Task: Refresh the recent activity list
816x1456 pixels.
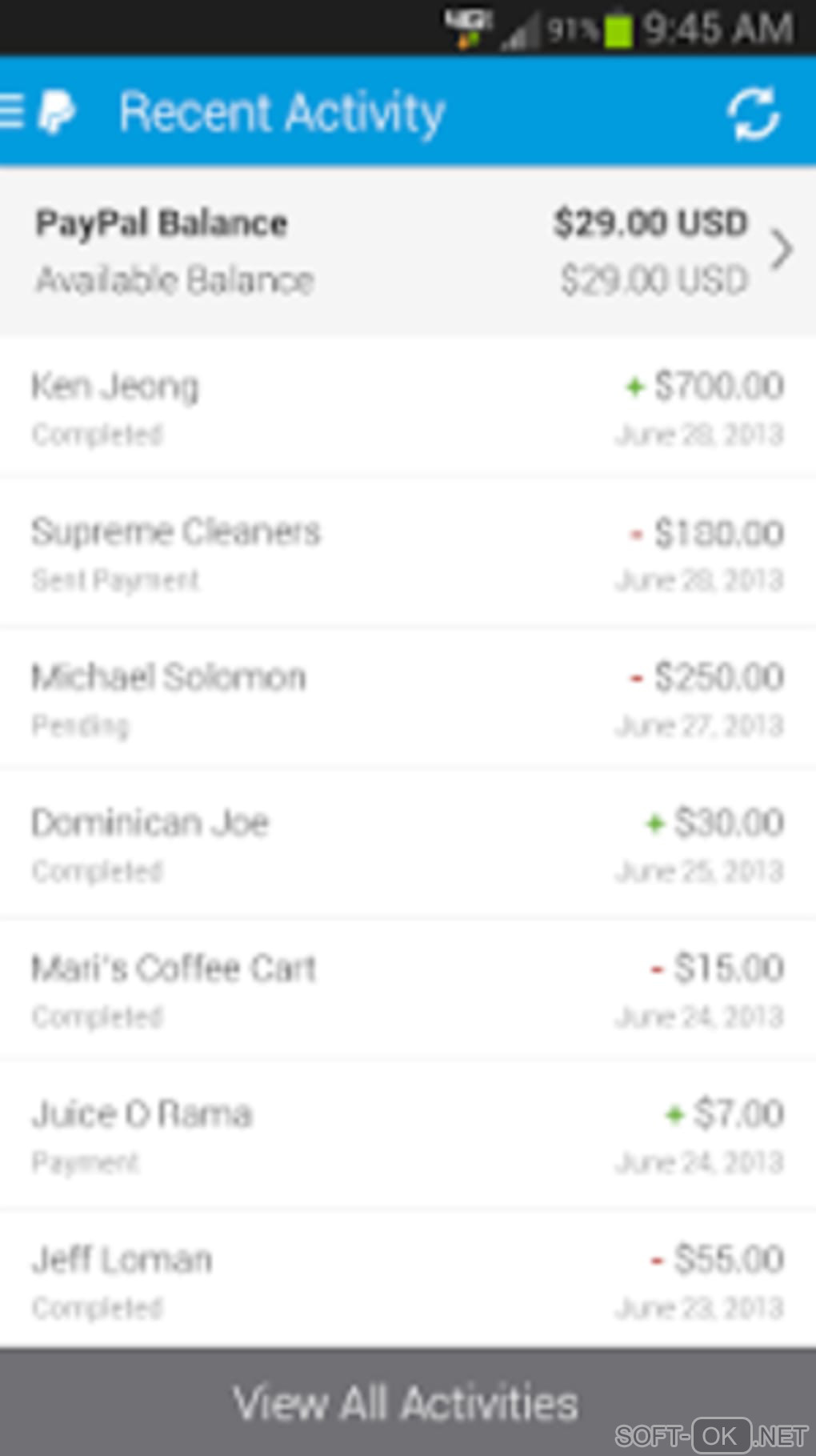Action: tap(752, 113)
